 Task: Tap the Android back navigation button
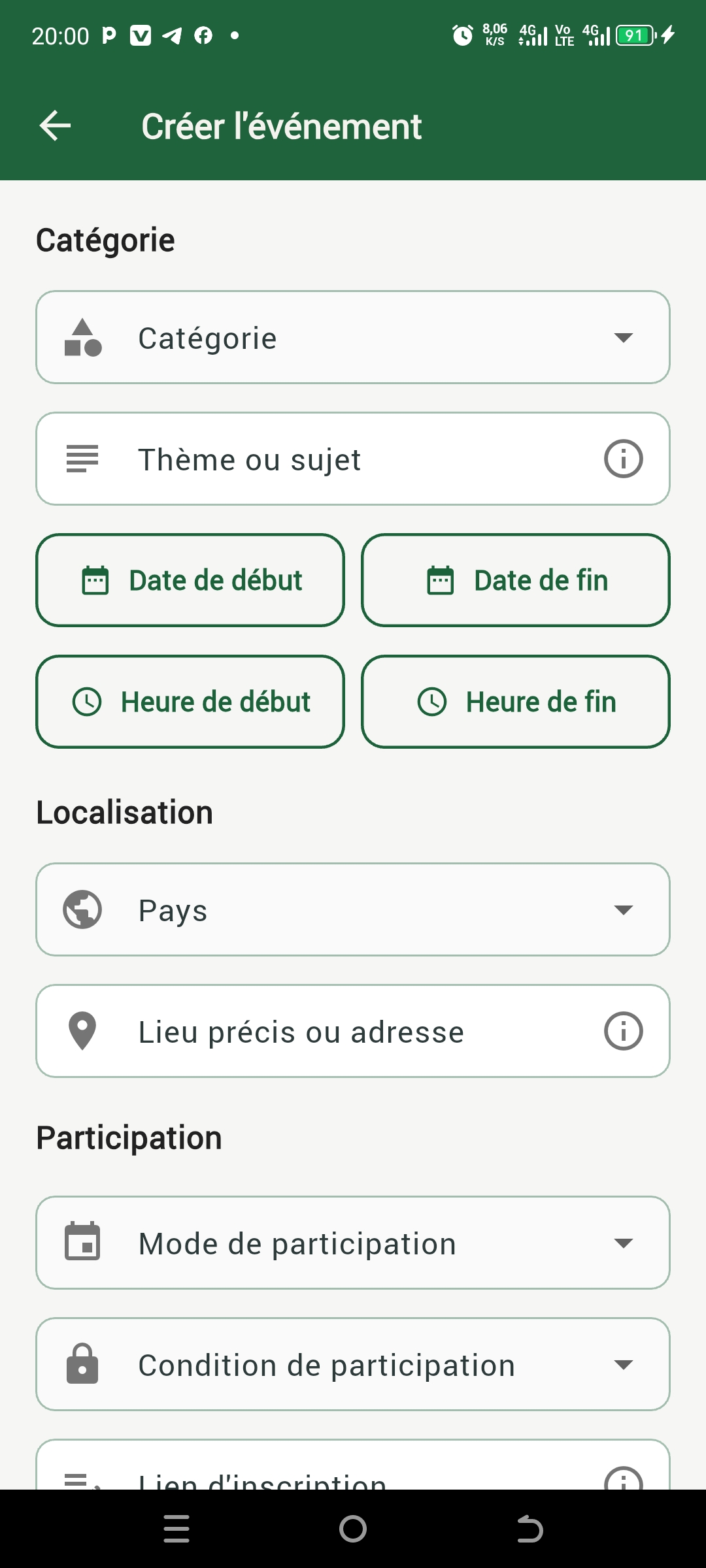[529, 1529]
